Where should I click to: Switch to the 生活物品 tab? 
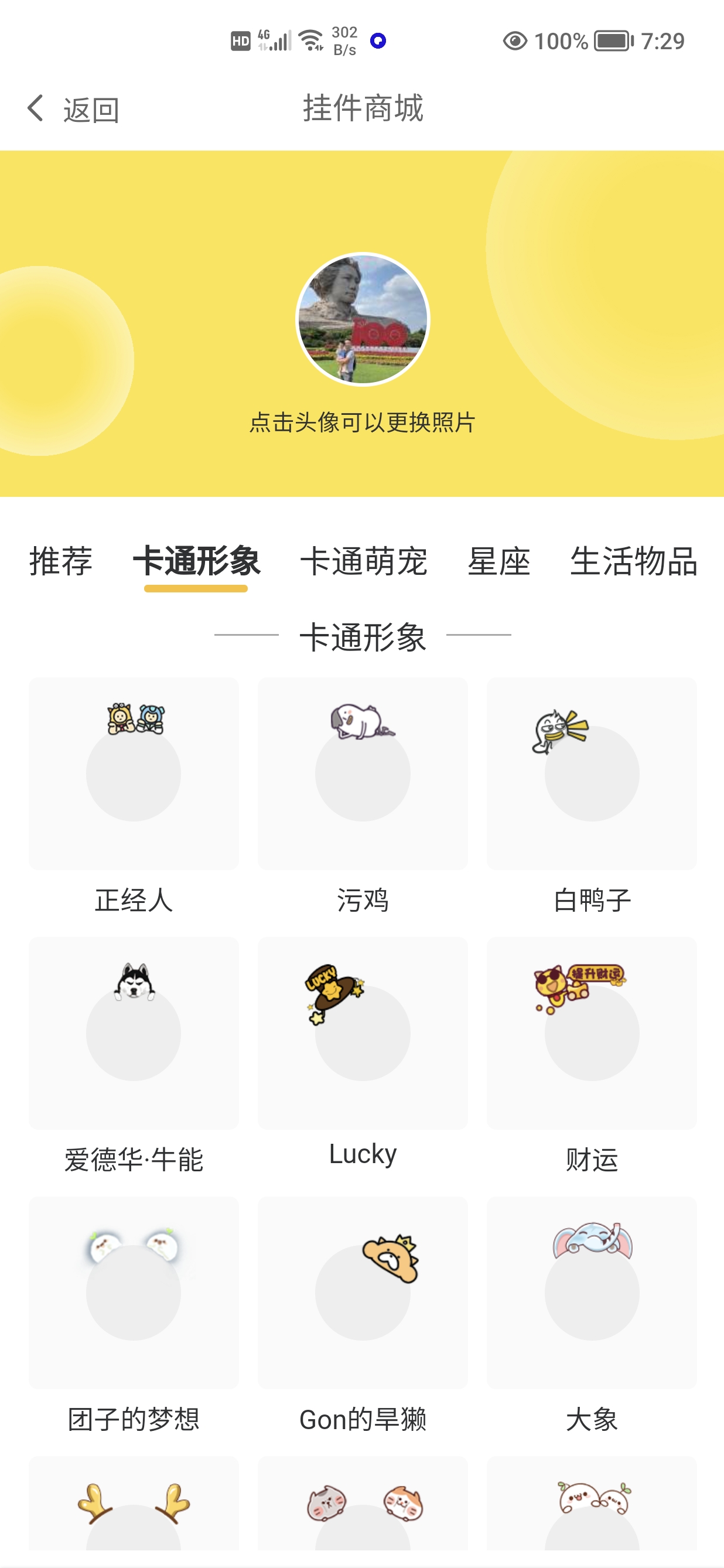click(633, 561)
